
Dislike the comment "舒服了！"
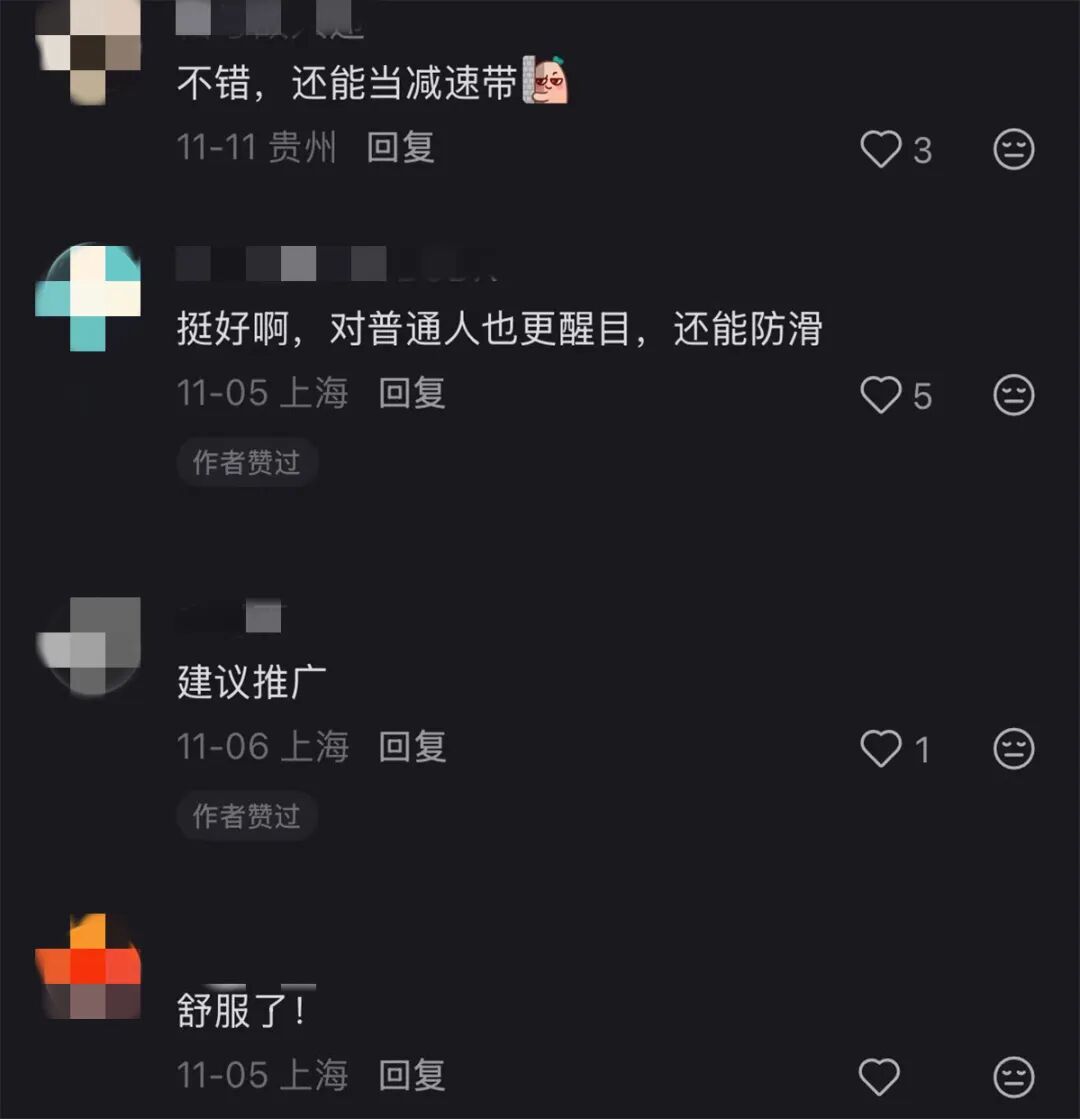tap(1013, 1077)
